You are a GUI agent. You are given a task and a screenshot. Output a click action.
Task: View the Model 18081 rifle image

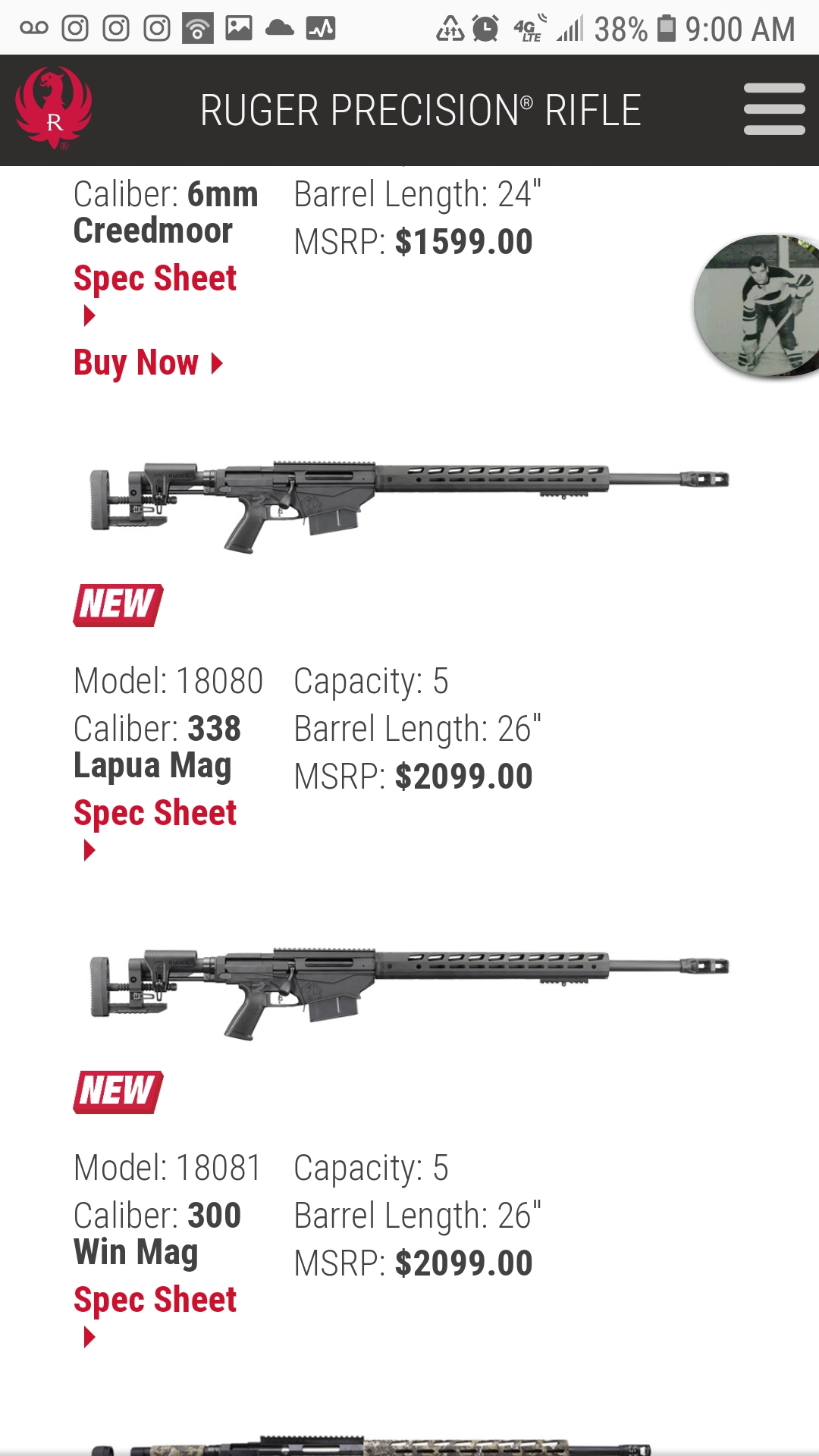409,990
